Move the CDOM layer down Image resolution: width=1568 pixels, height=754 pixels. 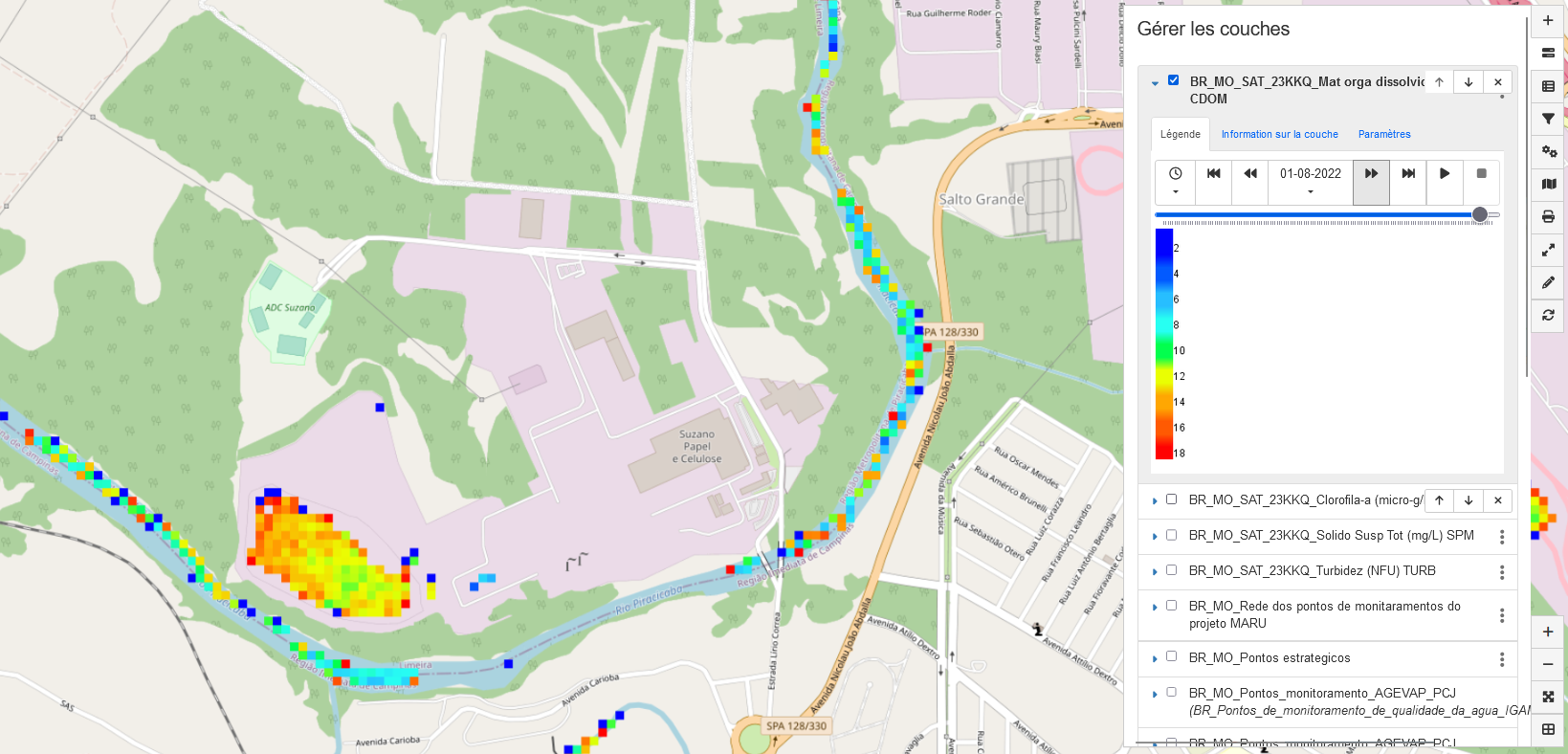[1469, 82]
